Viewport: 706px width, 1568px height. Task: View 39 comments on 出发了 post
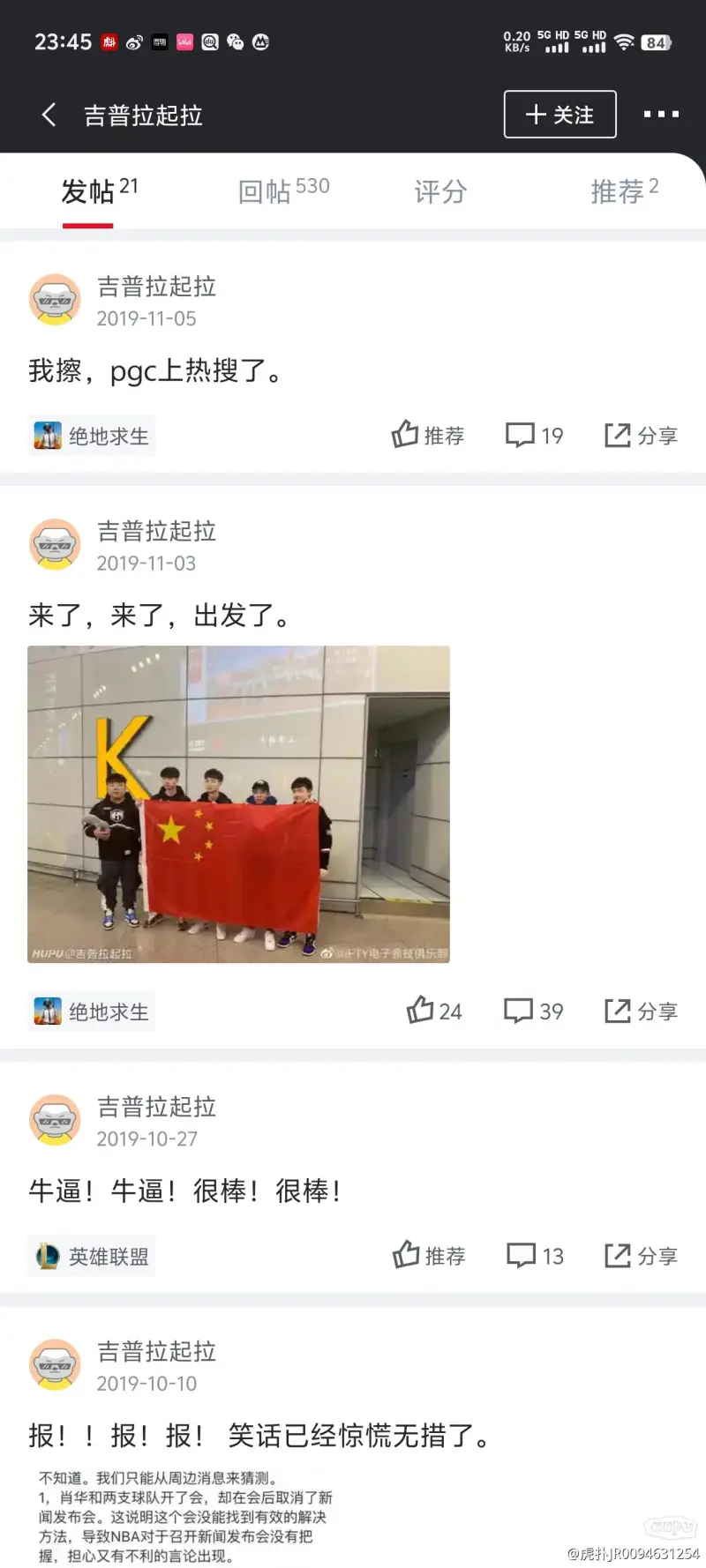click(533, 1011)
